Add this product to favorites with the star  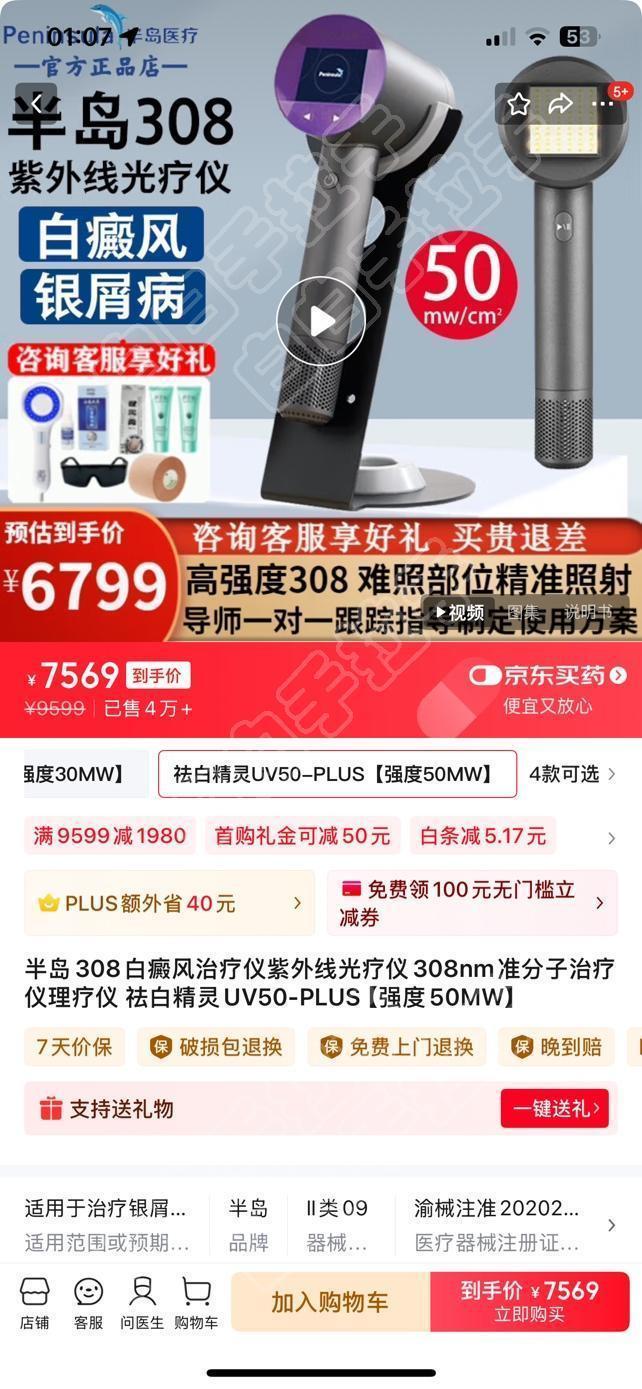518,104
